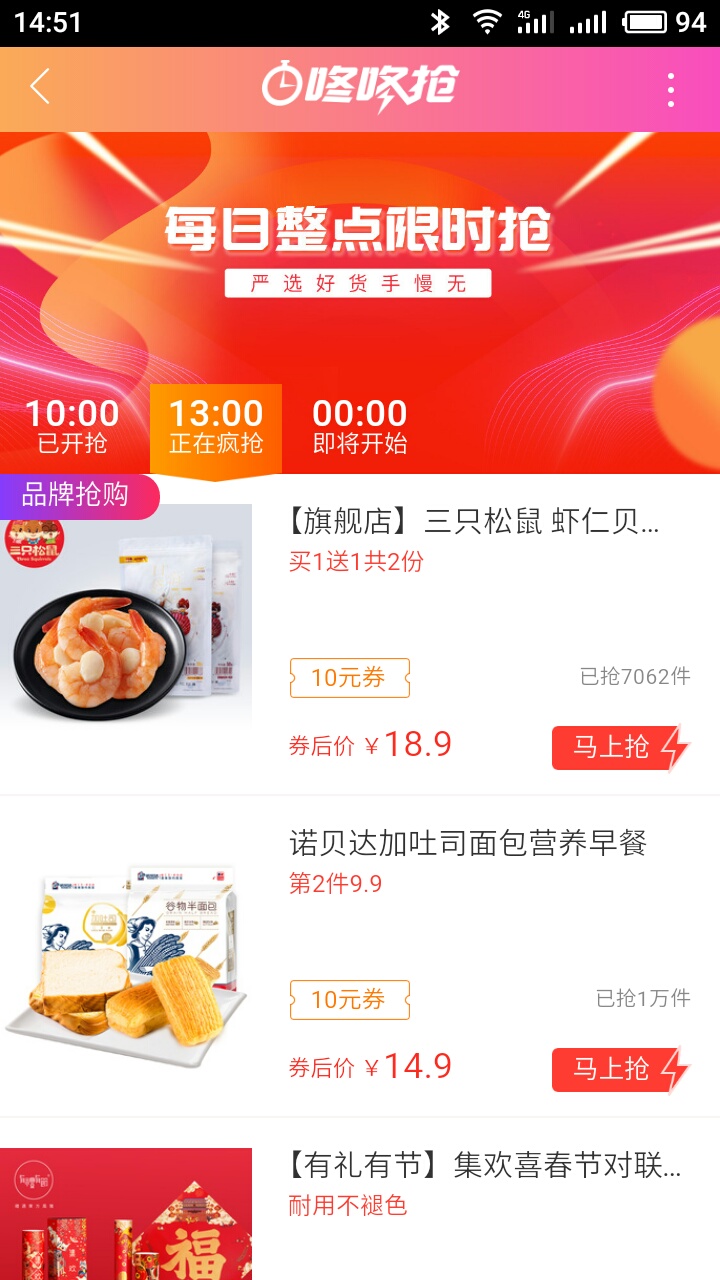Tap 马上抢 for the 诺贝达 bread
Screen dimensions: 720x1280
621,1069
